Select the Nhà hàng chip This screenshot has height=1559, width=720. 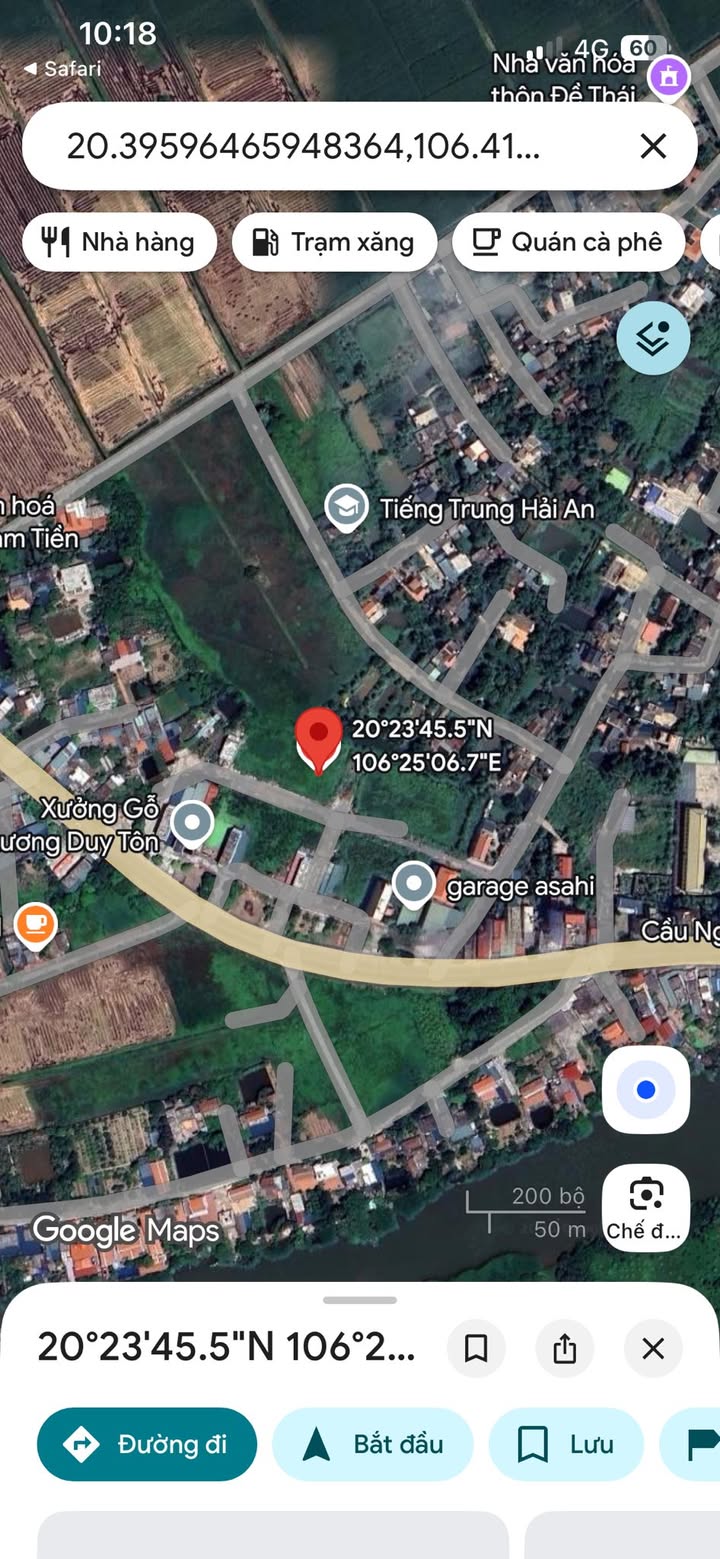pos(119,242)
